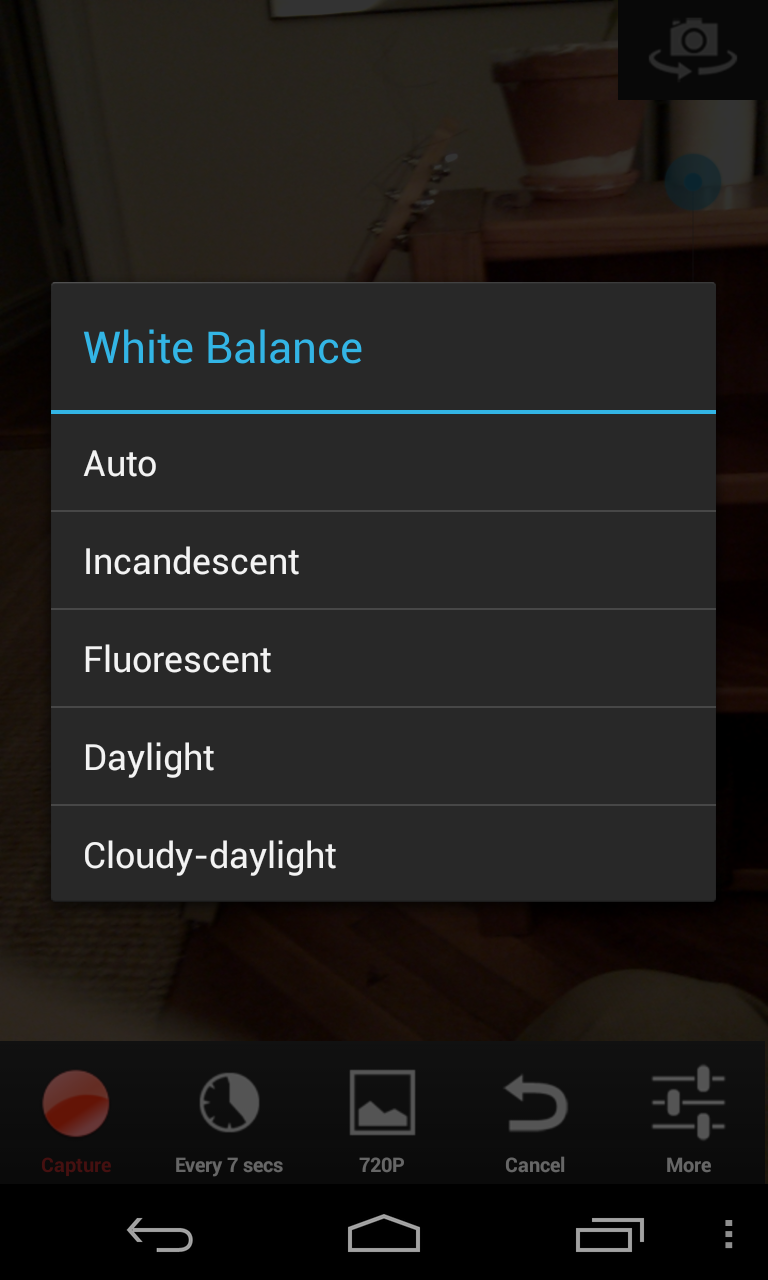768x1280 pixels.
Task: Open the Every 7 secs interval setting
Action: click(x=229, y=1118)
